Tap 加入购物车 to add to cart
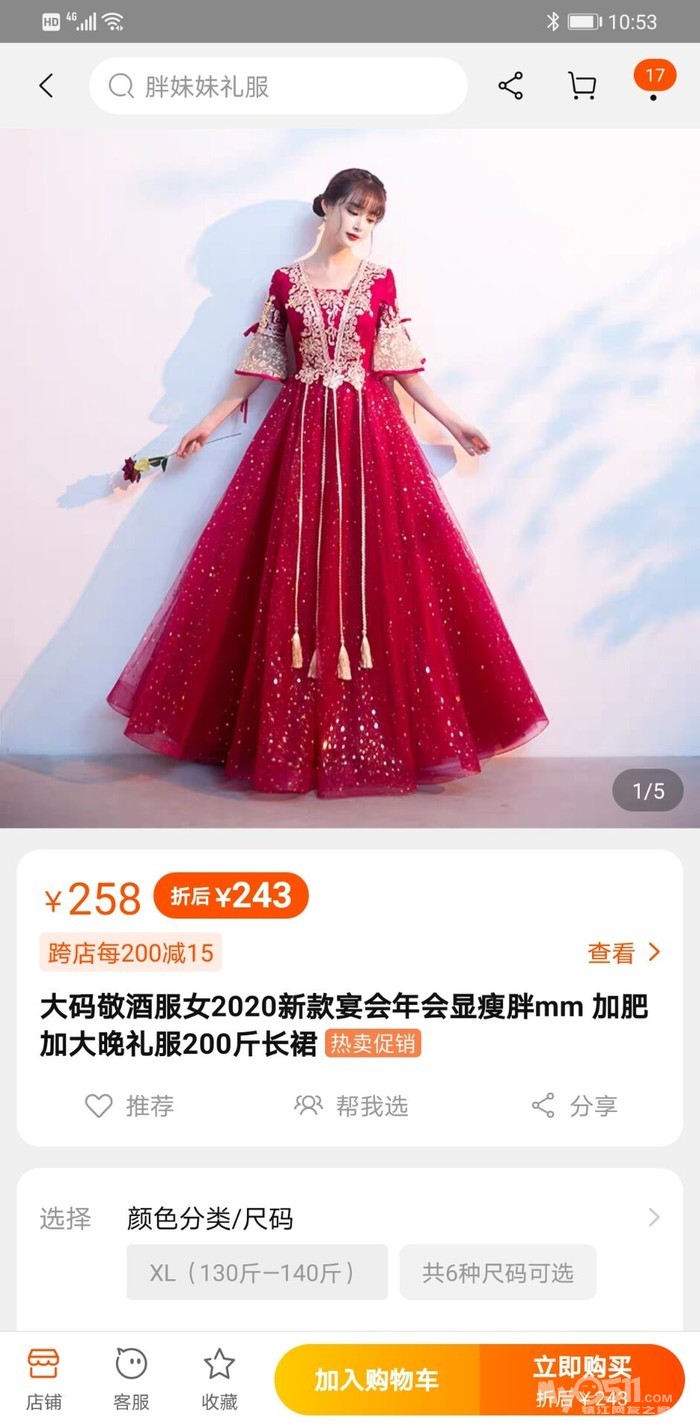 pos(377,1380)
